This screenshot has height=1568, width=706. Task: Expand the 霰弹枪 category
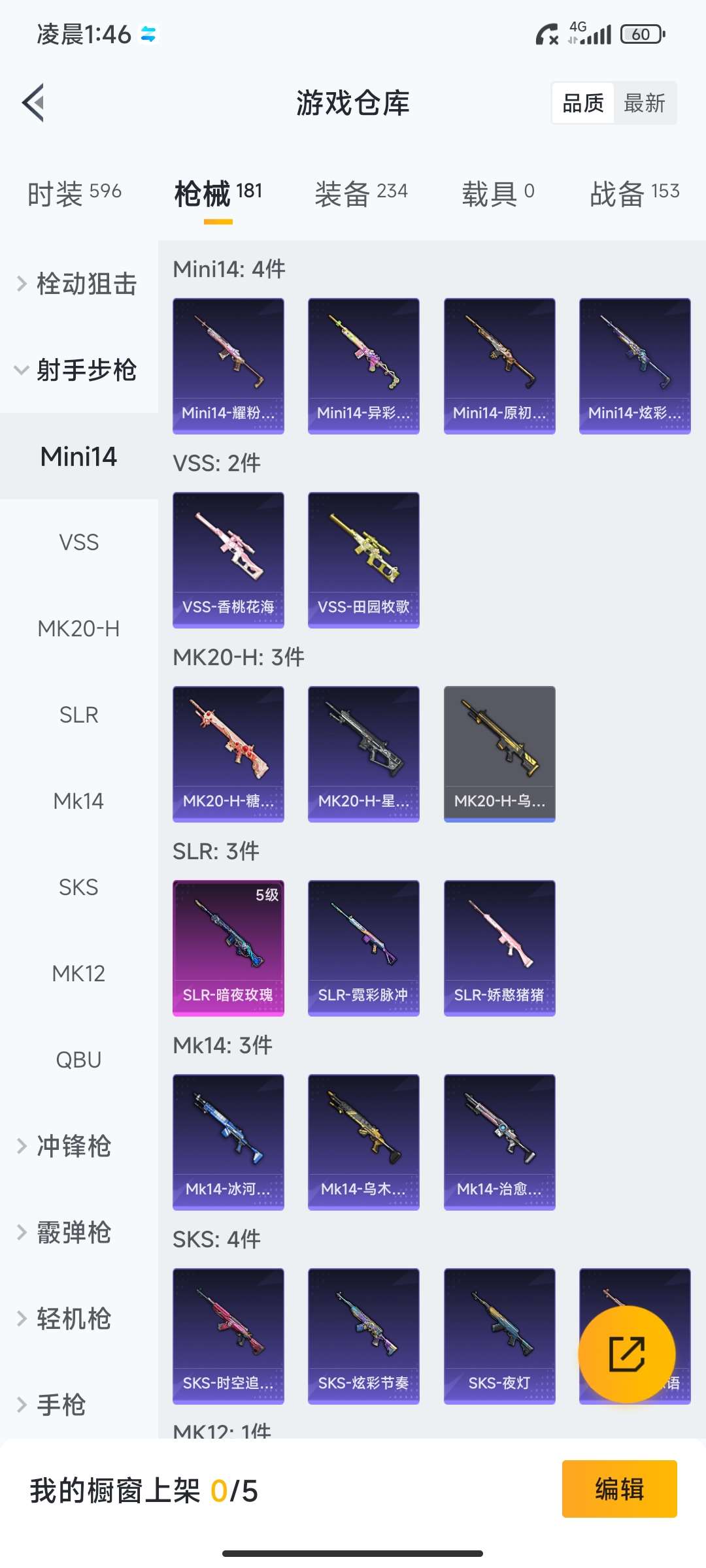click(x=73, y=1233)
